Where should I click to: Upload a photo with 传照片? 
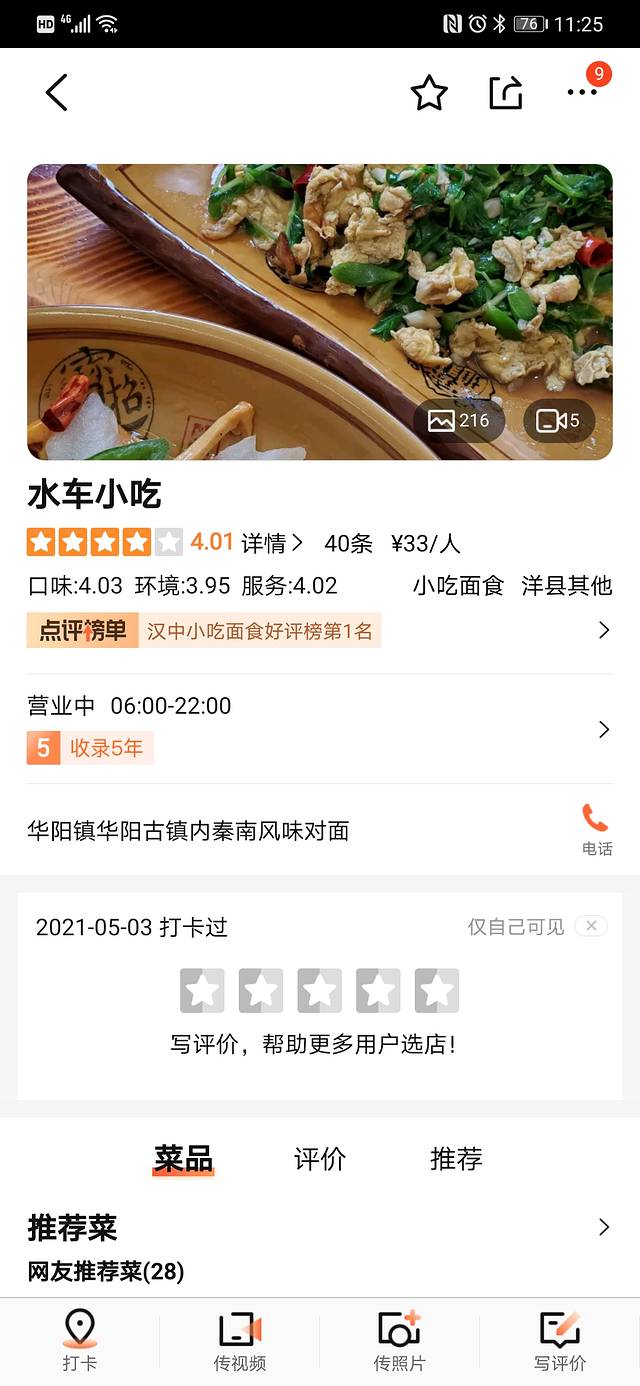click(399, 1341)
